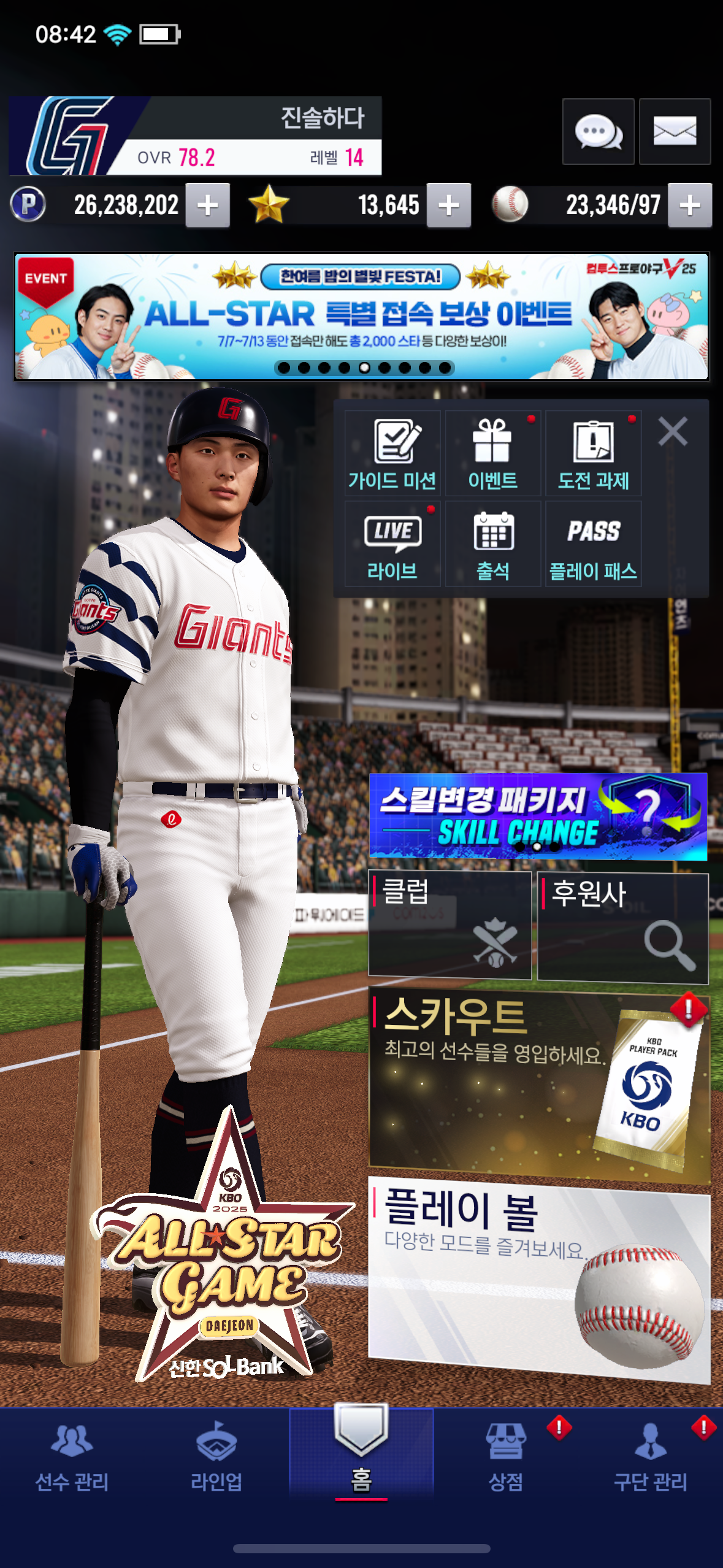Open the 후원사 sponsor card
This screenshot has height=1568, width=723.
click(622, 928)
